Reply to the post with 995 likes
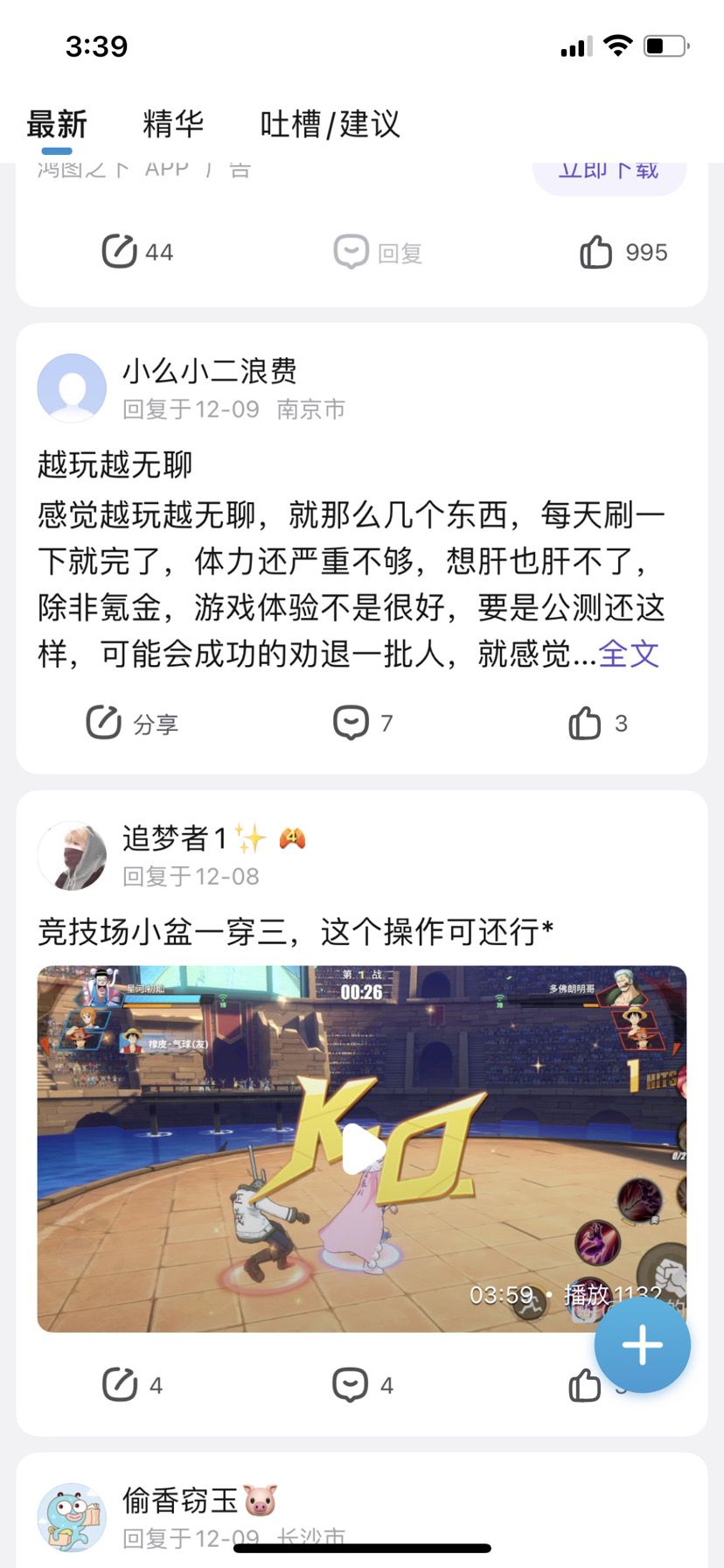Image resolution: width=724 pixels, height=1568 pixels. point(378,253)
